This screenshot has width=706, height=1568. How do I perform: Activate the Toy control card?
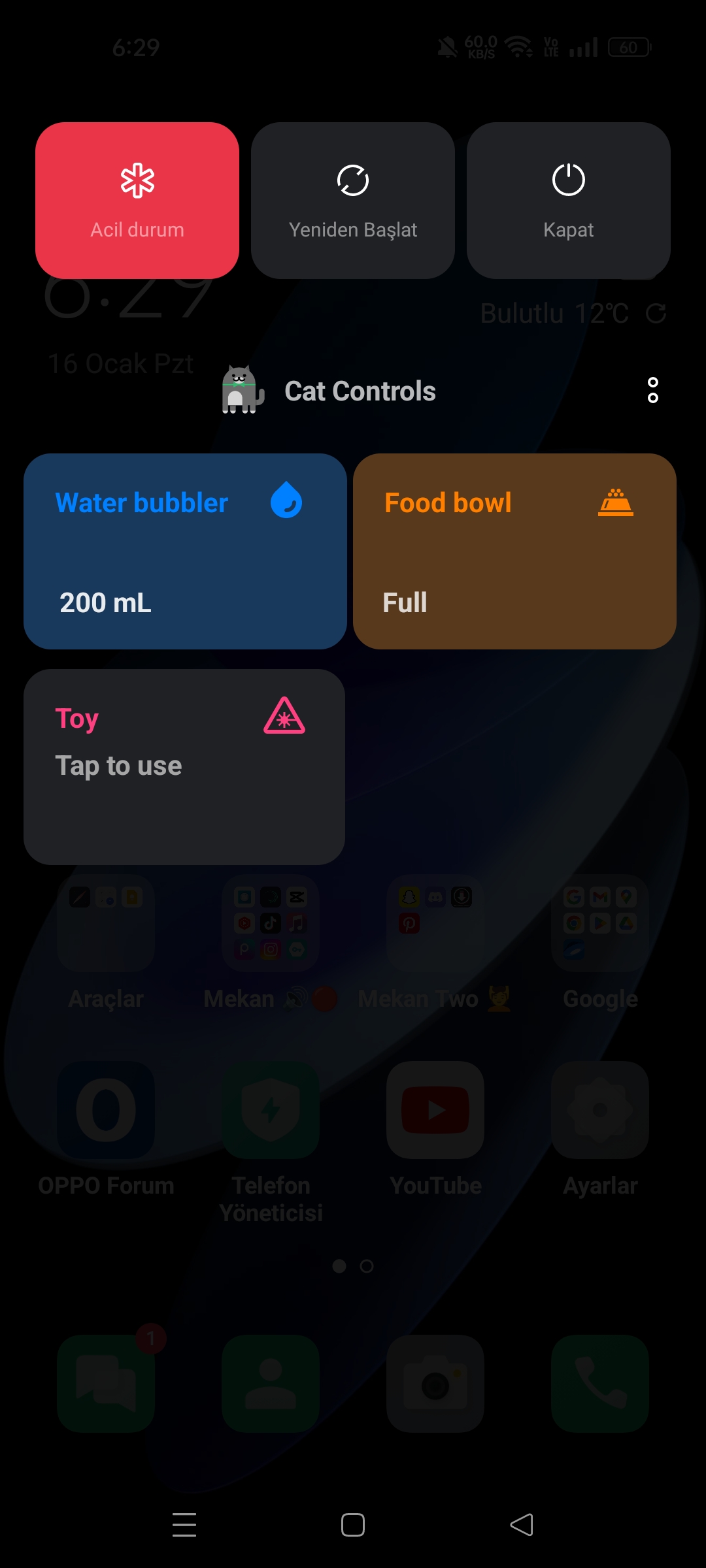[184, 767]
